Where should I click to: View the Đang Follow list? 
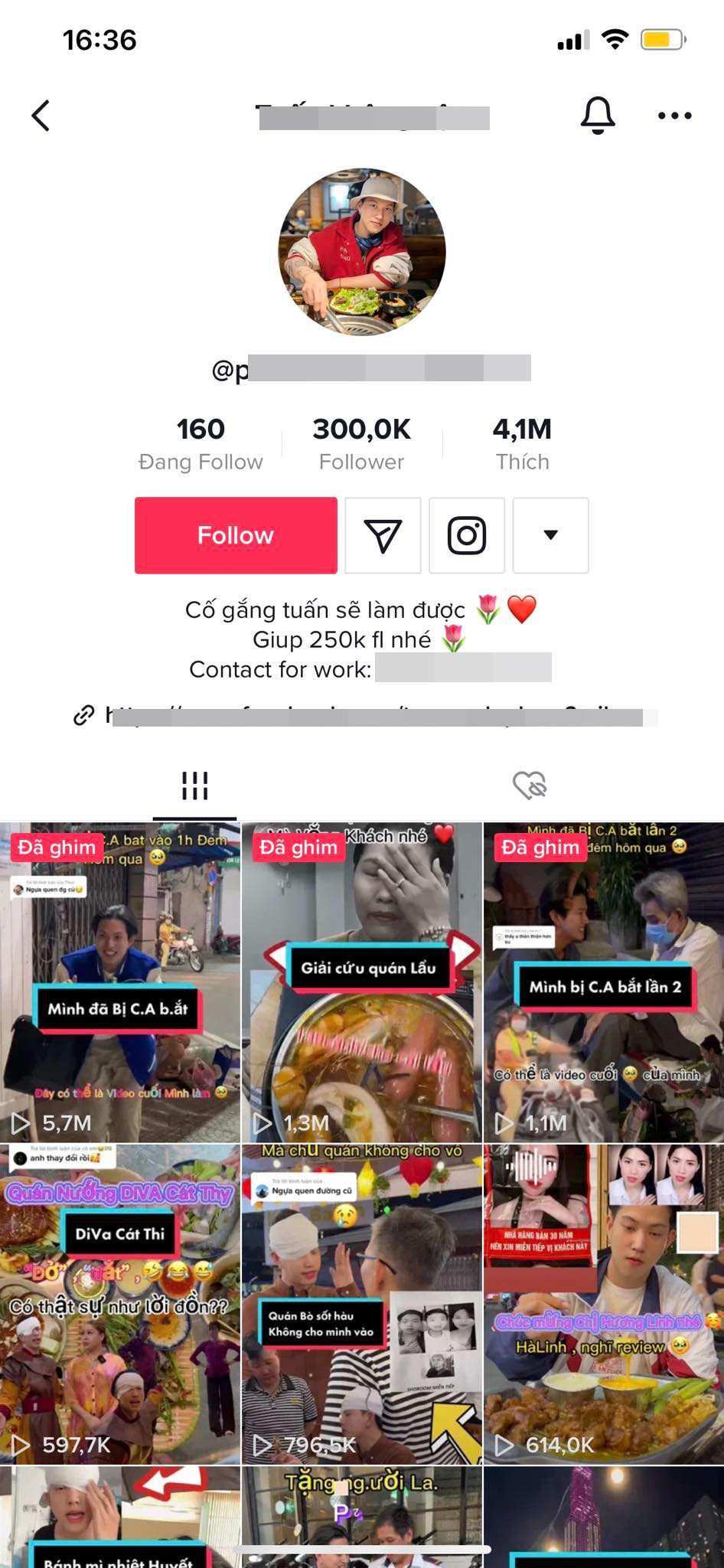pyautogui.click(x=201, y=443)
